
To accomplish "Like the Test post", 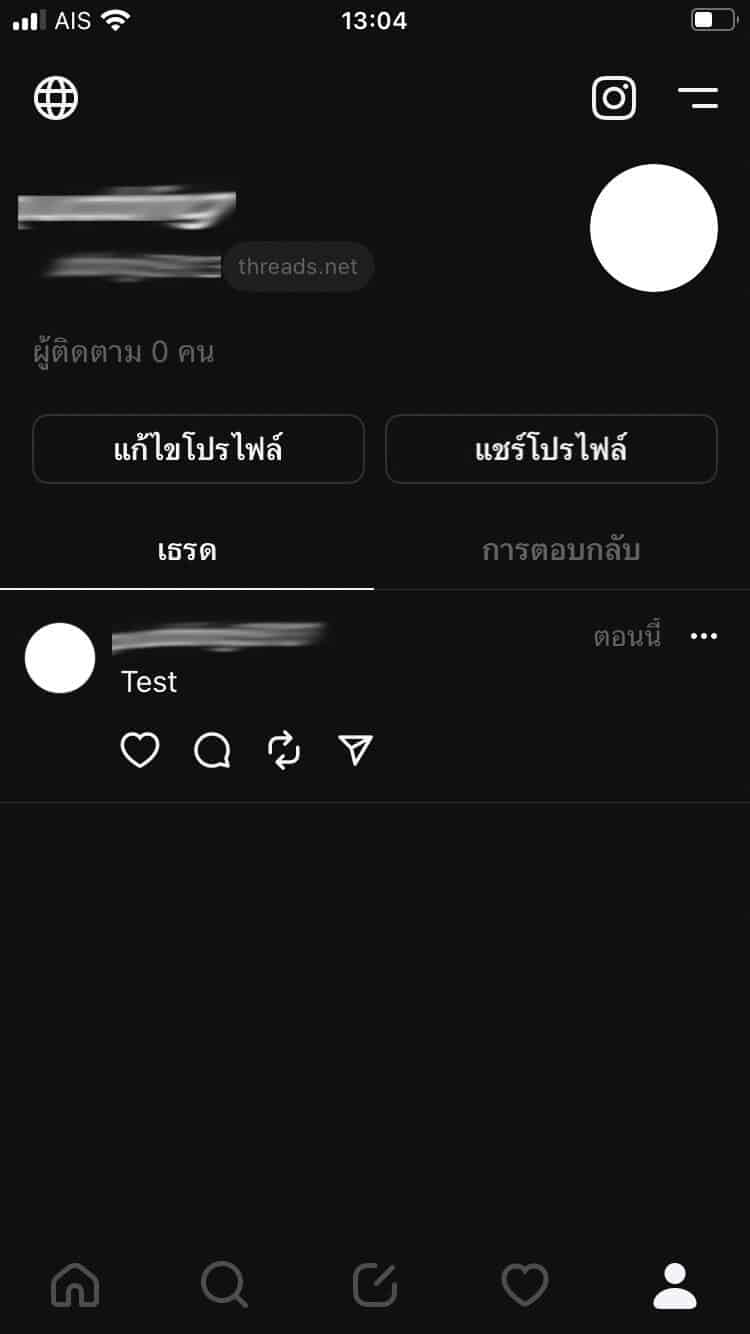I will point(140,750).
